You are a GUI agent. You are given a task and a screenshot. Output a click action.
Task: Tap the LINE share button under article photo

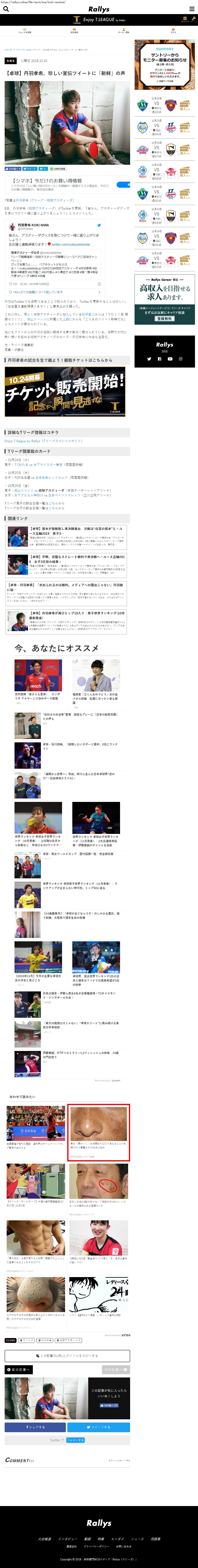click(x=58, y=169)
